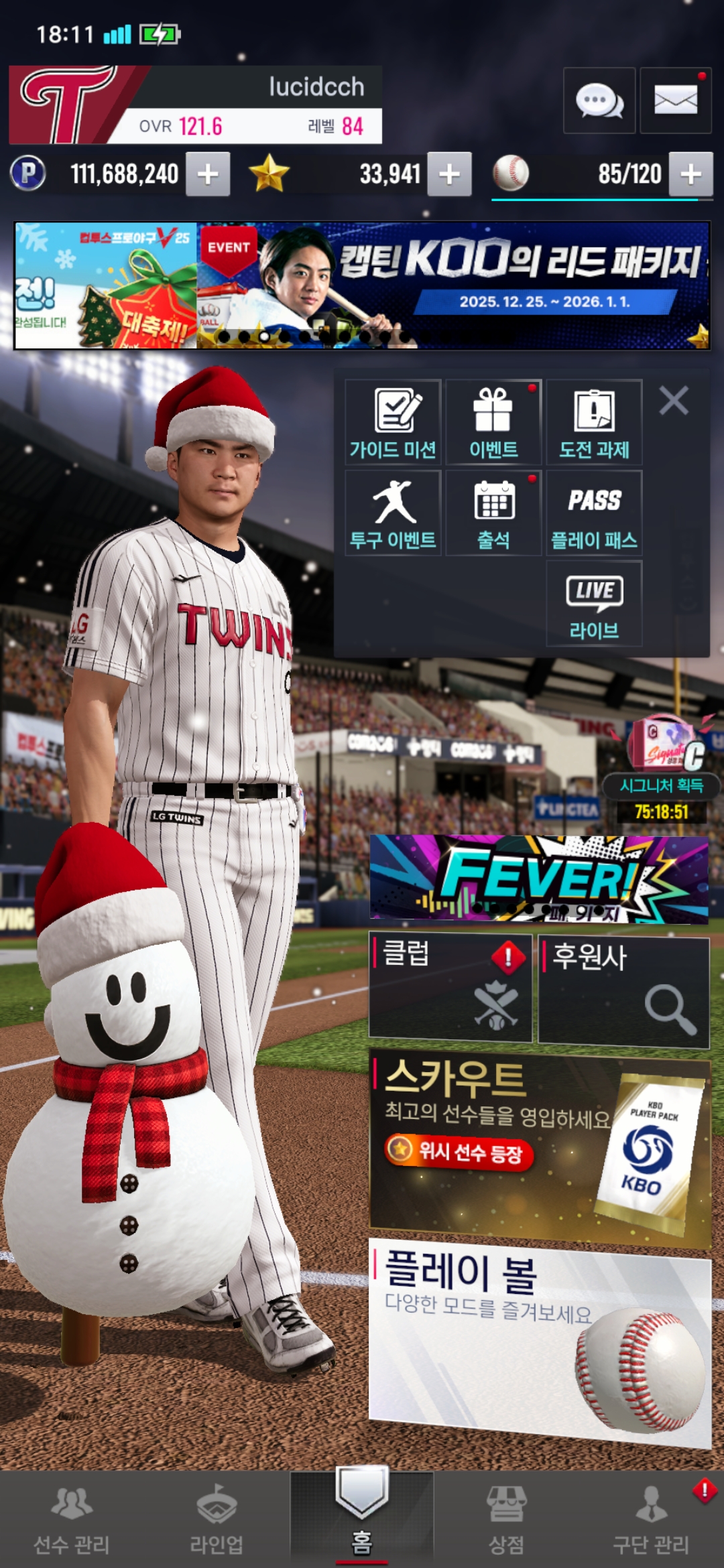The width and height of the screenshot is (724, 1568).
Task: Open the 이벤트 gift menu
Action: click(493, 423)
